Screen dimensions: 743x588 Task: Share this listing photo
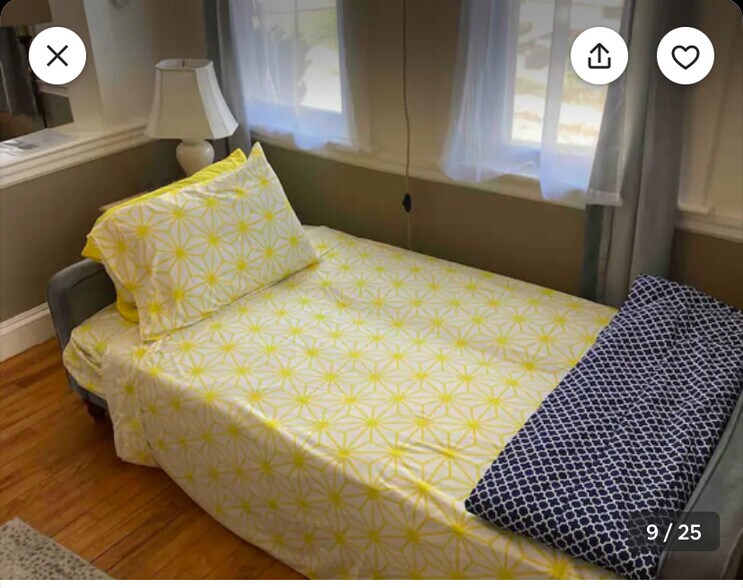(599, 56)
